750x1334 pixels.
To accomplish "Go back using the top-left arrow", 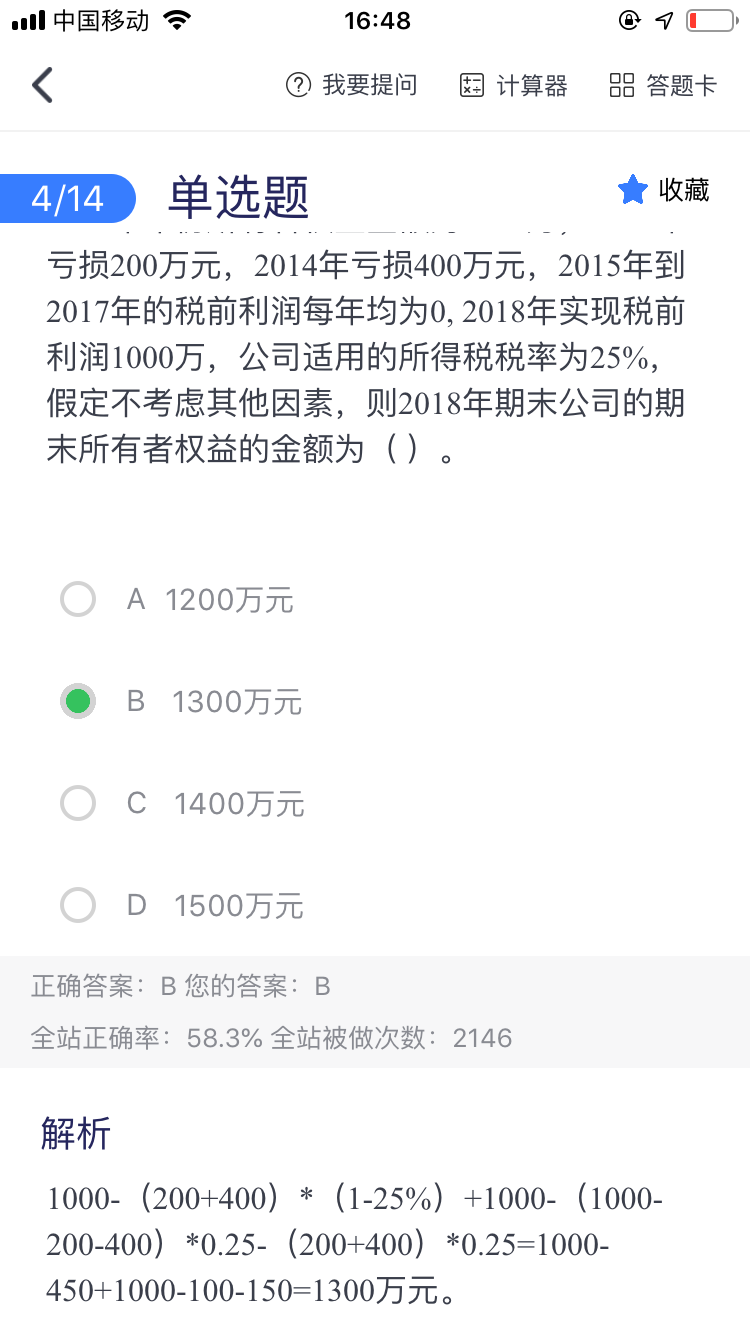I will pyautogui.click(x=42, y=86).
